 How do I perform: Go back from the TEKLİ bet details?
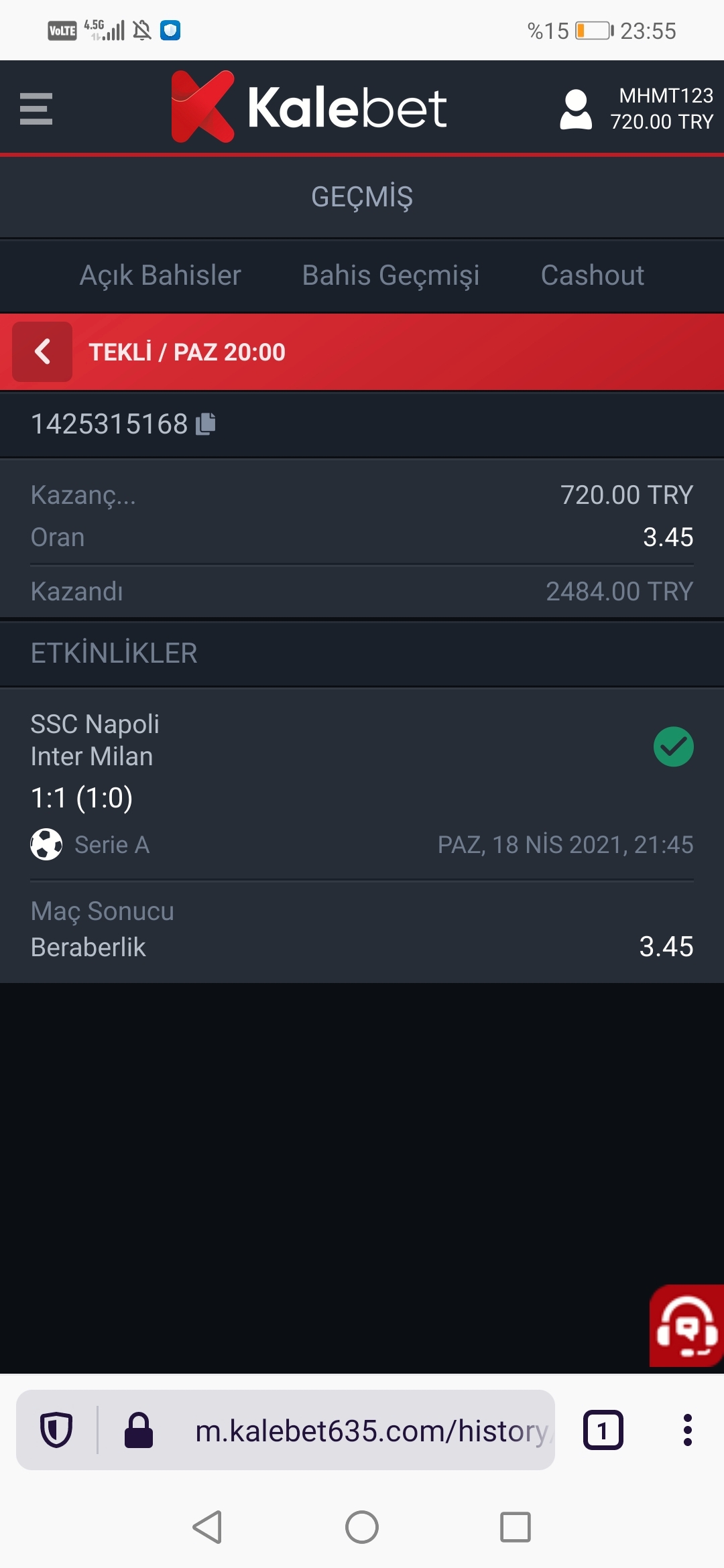pyautogui.click(x=42, y=352)
